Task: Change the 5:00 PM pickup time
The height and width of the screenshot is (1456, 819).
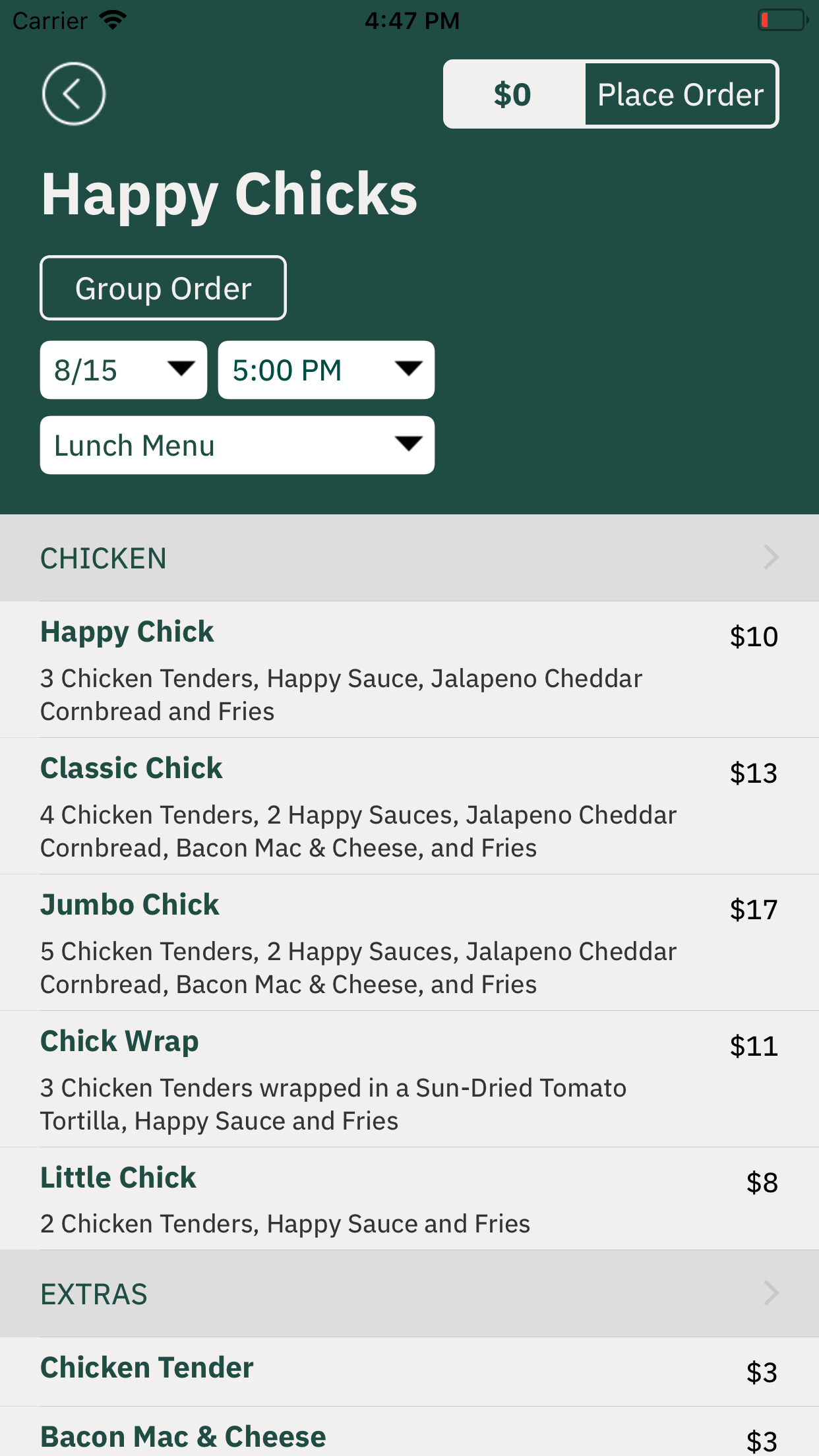Action: coord(326,370)
